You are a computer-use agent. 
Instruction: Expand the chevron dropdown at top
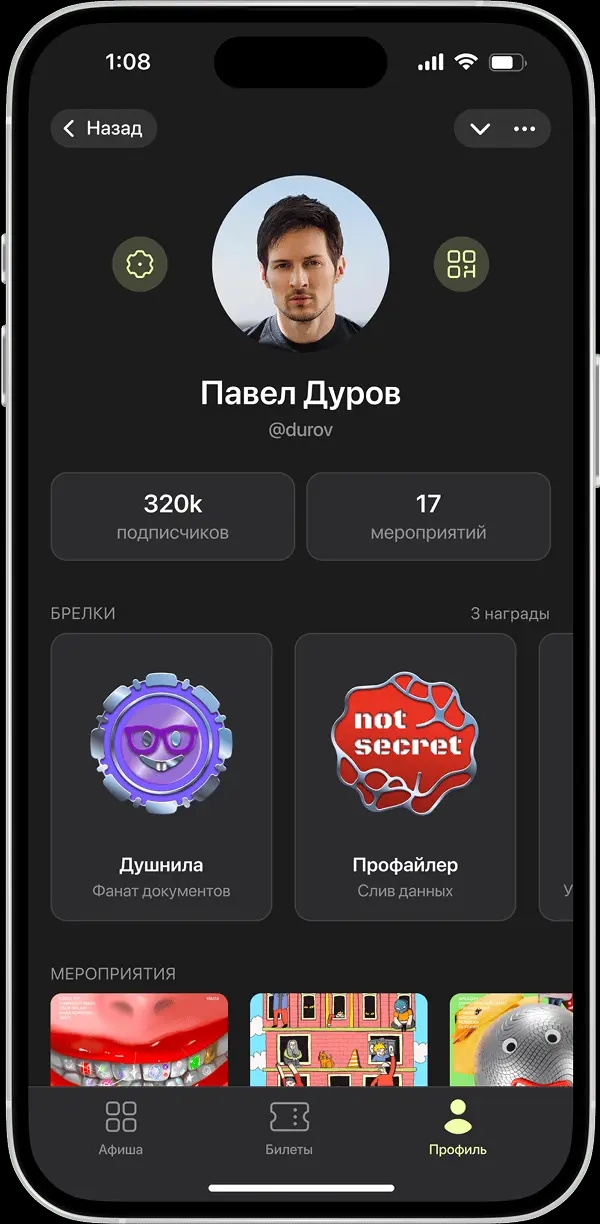click(480, 129)
